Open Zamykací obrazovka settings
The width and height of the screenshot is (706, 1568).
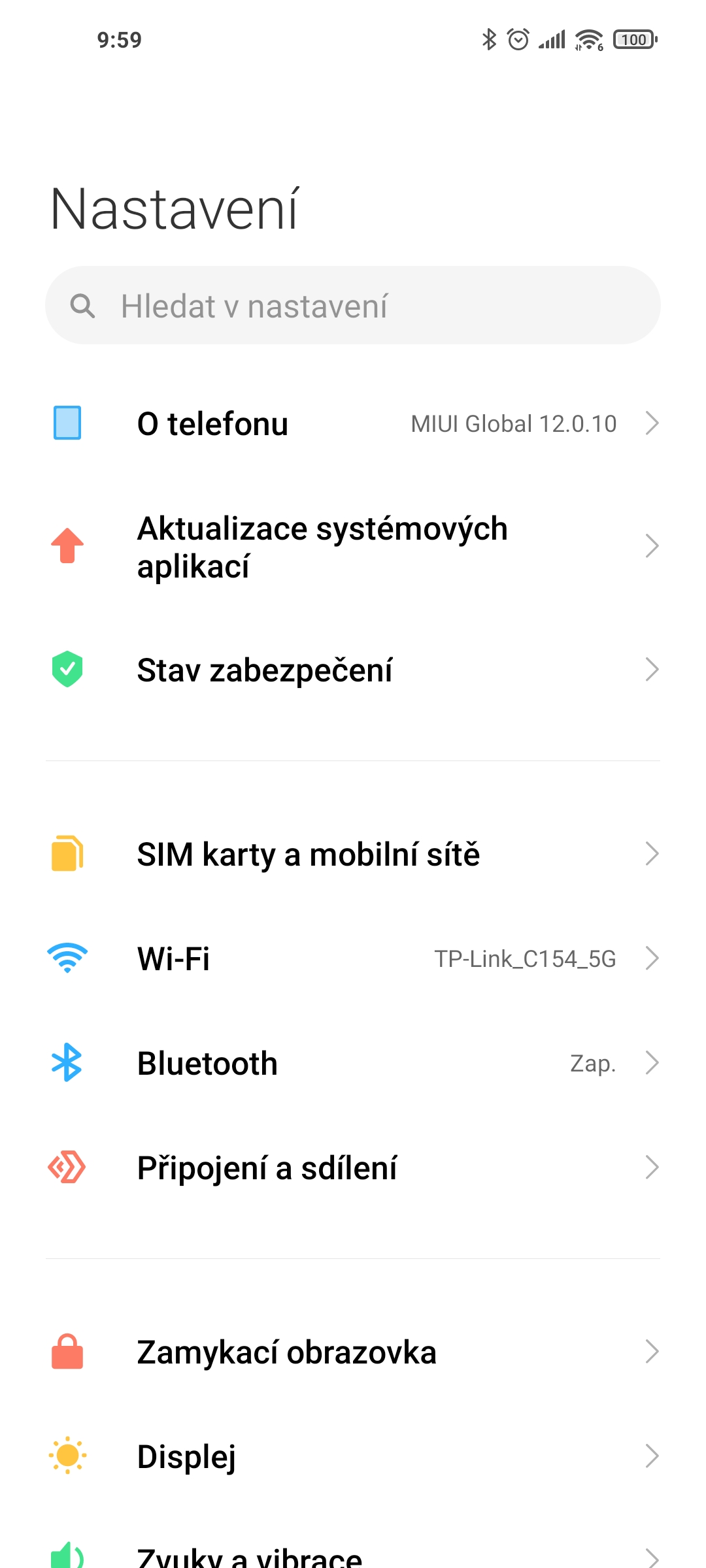point(353,1352)
